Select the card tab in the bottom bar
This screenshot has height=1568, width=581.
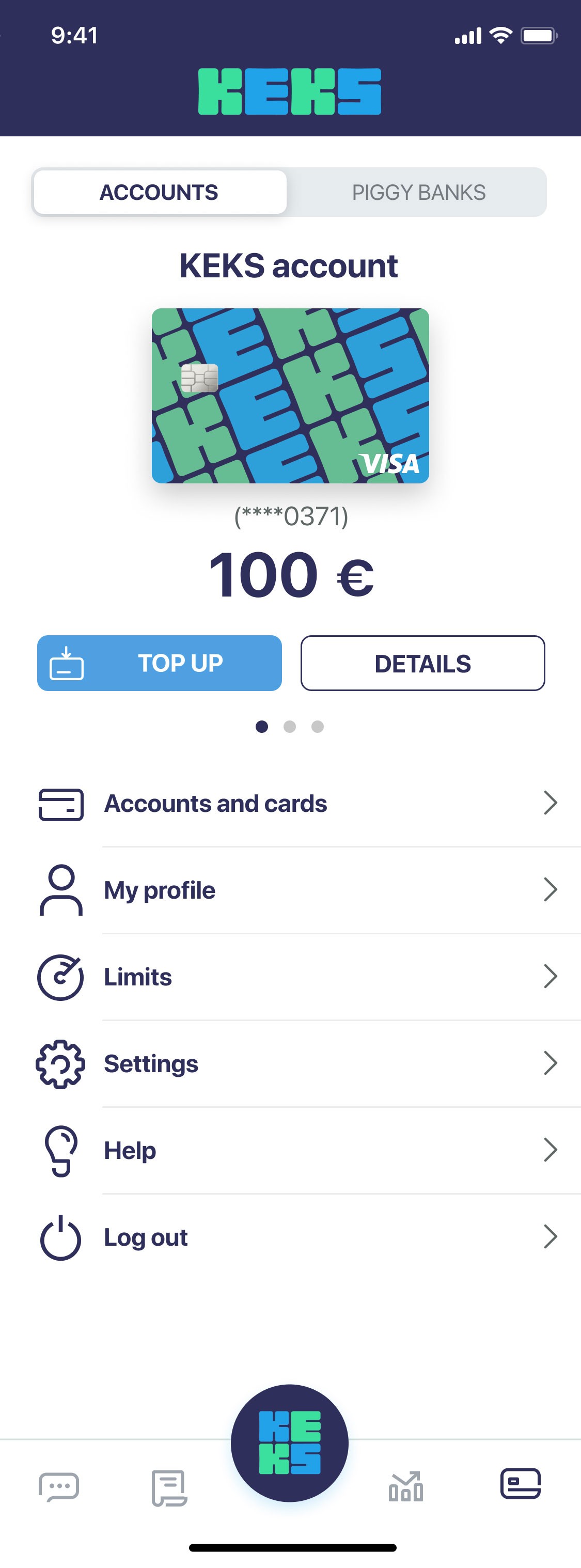(x=520, y=1483)
